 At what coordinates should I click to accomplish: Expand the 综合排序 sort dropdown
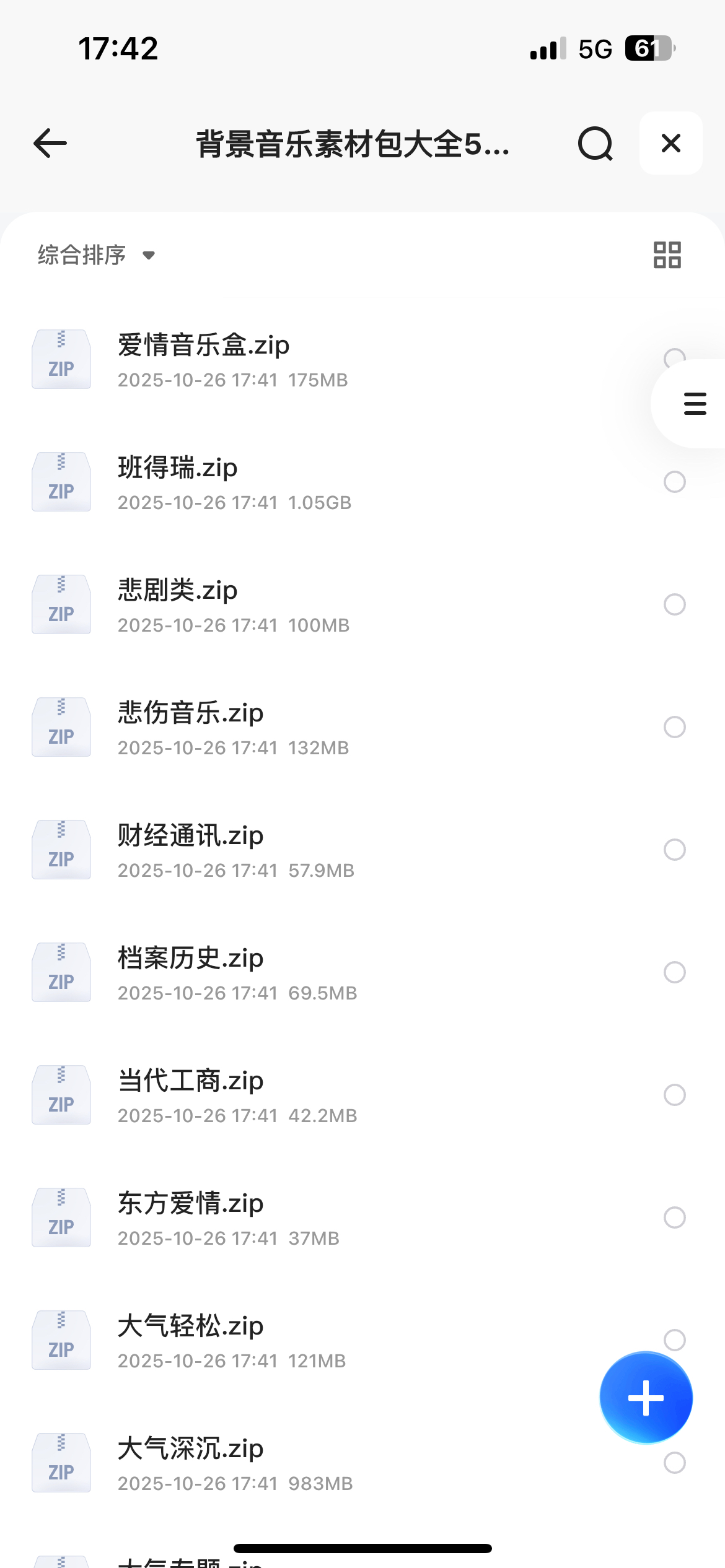[x=96, y=255]
